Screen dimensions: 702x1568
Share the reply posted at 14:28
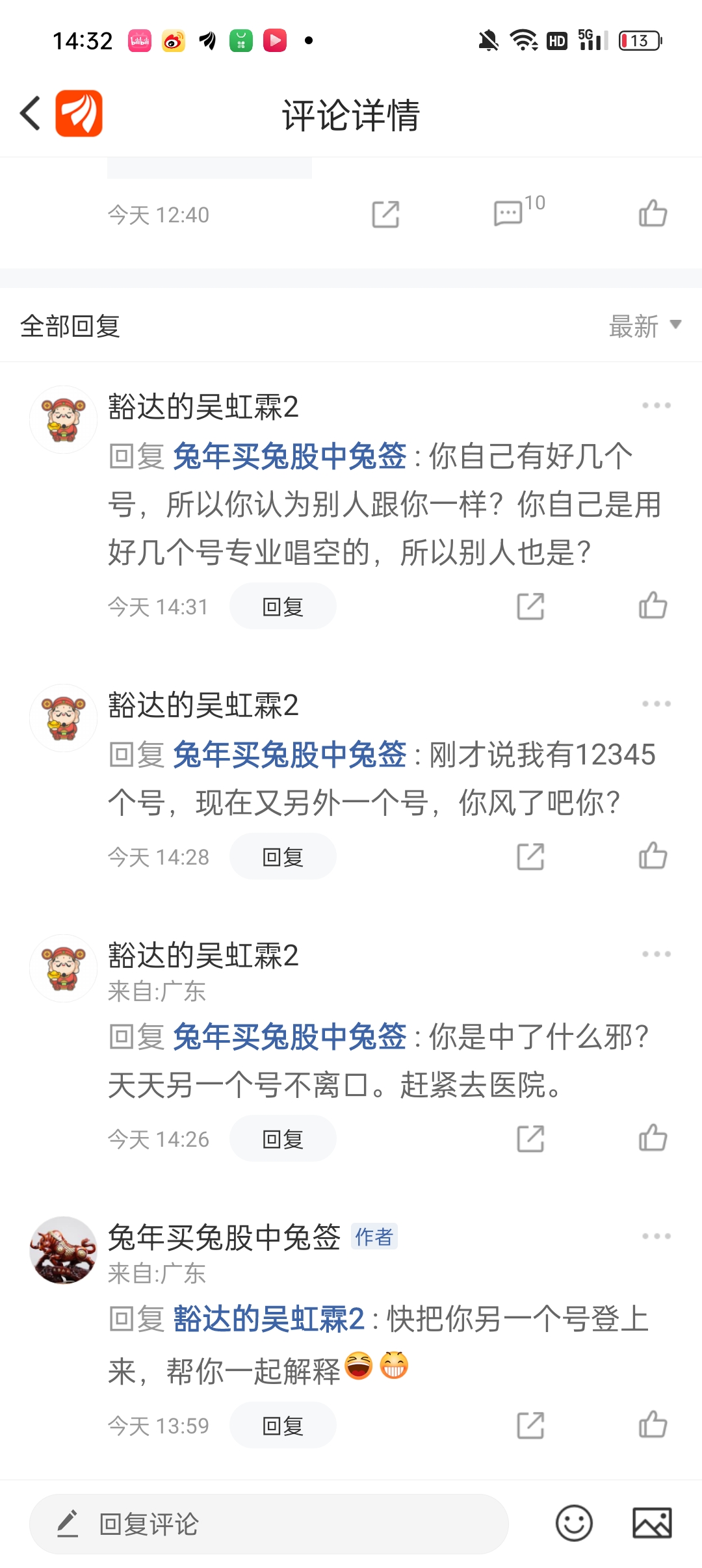point(530,856)
